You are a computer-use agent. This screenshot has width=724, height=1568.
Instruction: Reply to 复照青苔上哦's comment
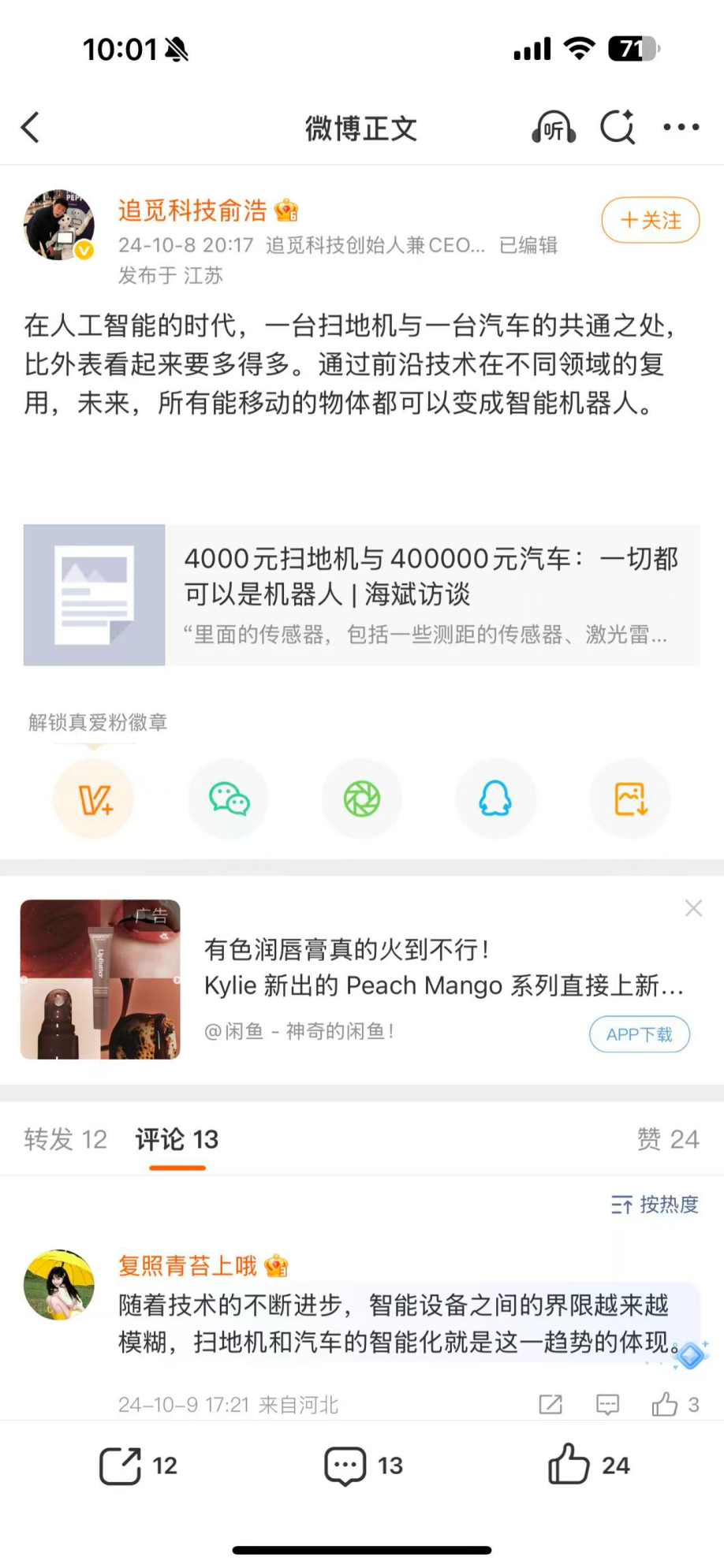[x=607, y=1404]
